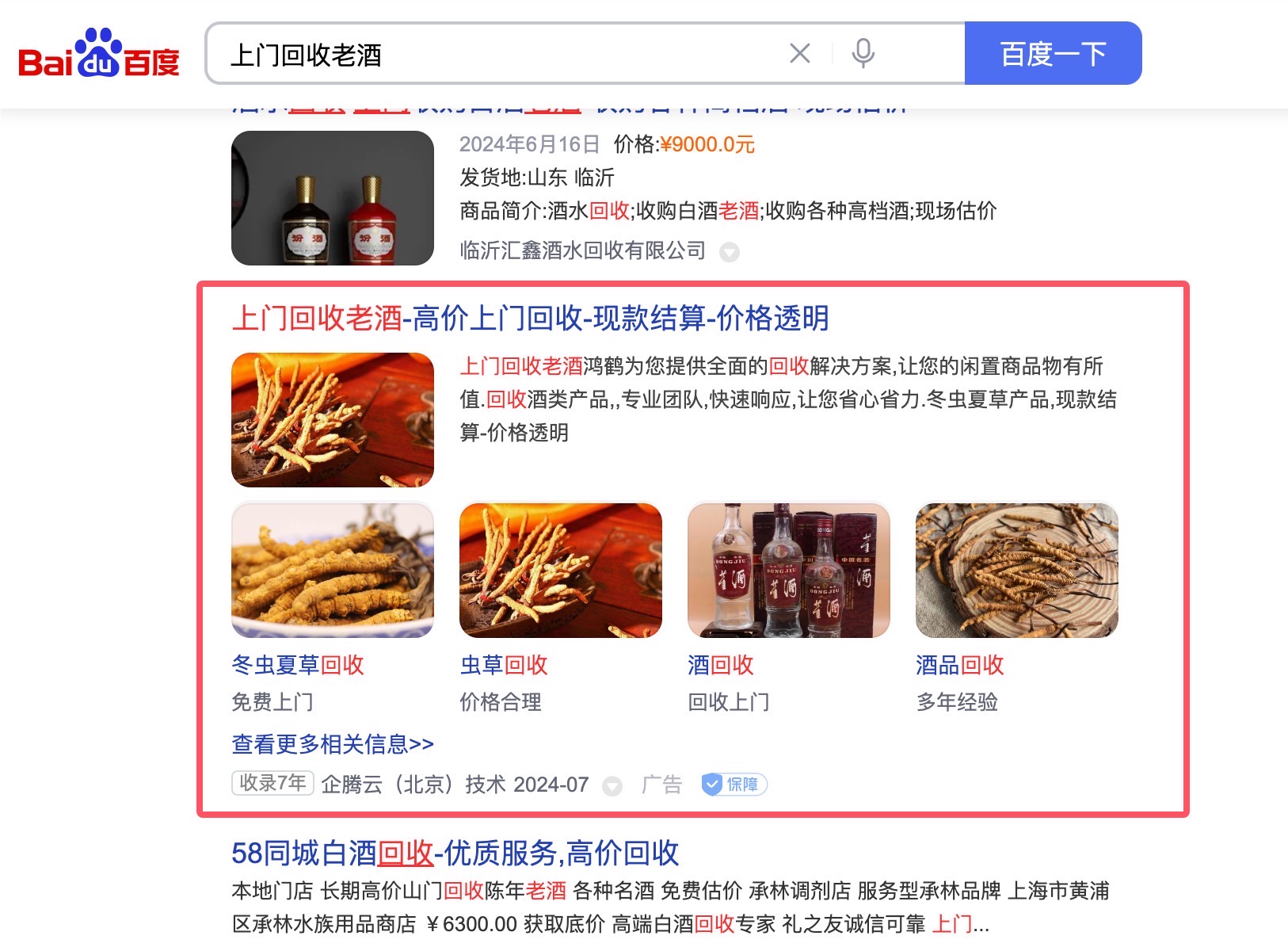The width and height of the screenshot is (1288, 951).
Task: Open the 冬虫夏草回收 link
Action: point(298,665)
